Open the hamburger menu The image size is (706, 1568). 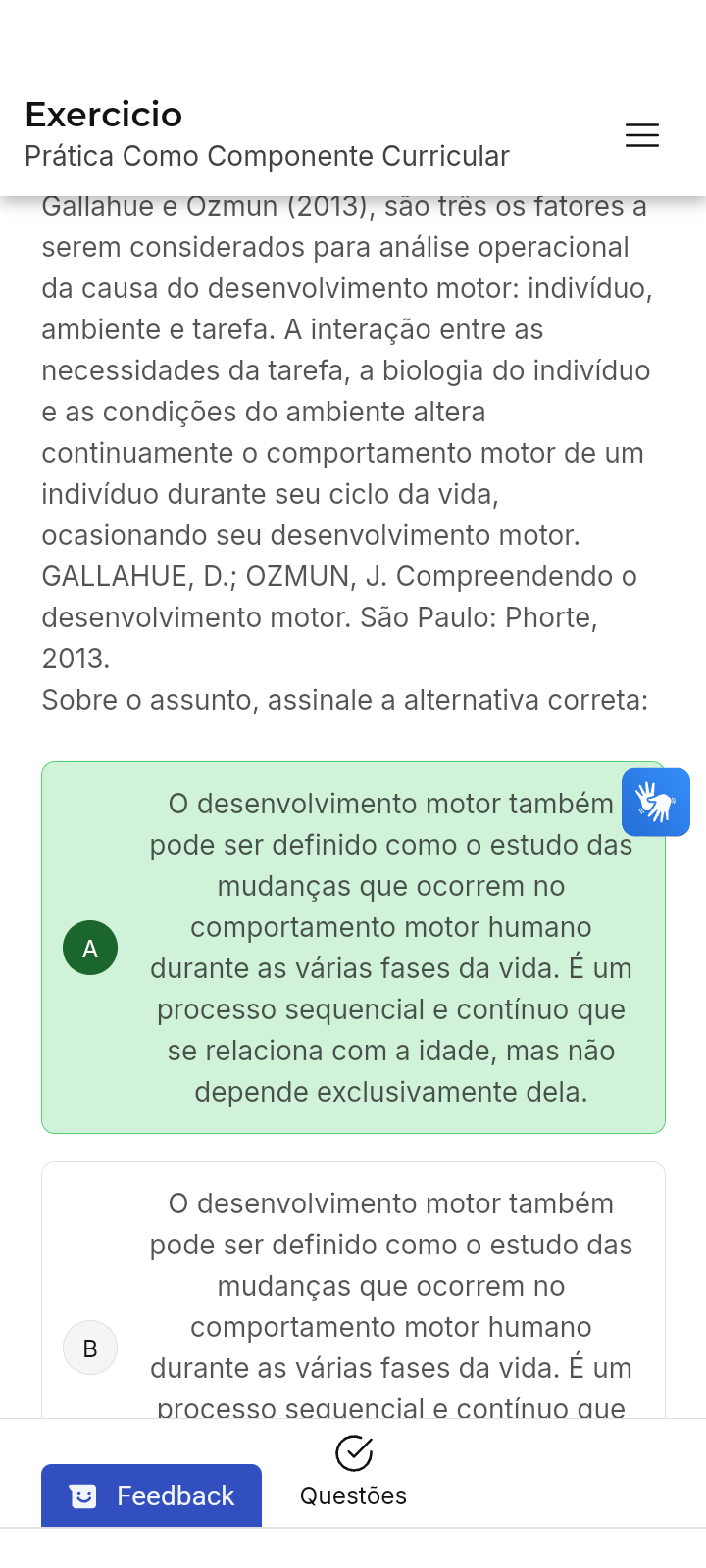coord(642,135)
